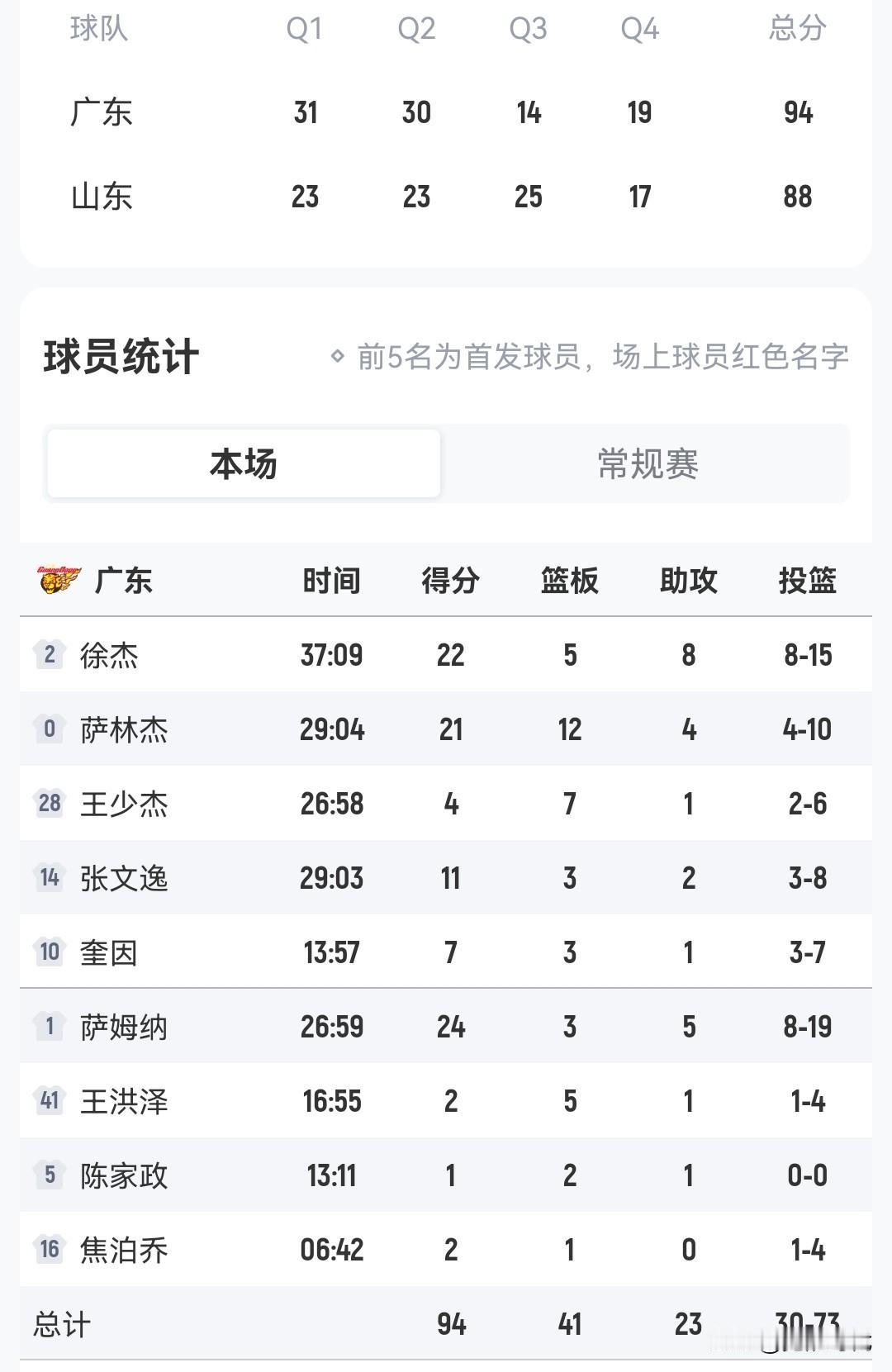This screenshot has height=1372, width=892.
Task: Click jersey number badge 41 beside 王洪泽
Action: [x=50, y=1101]
